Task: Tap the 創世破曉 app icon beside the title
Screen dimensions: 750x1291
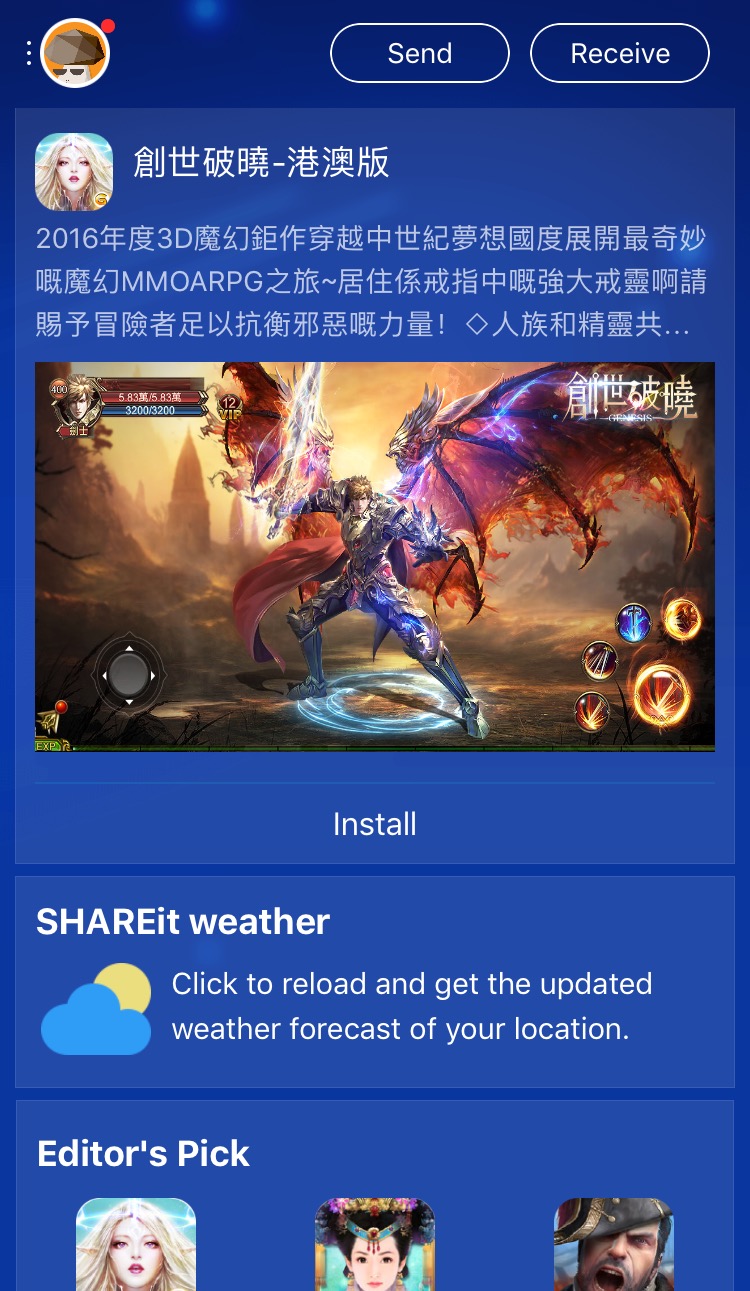Action: pos(74,172)
